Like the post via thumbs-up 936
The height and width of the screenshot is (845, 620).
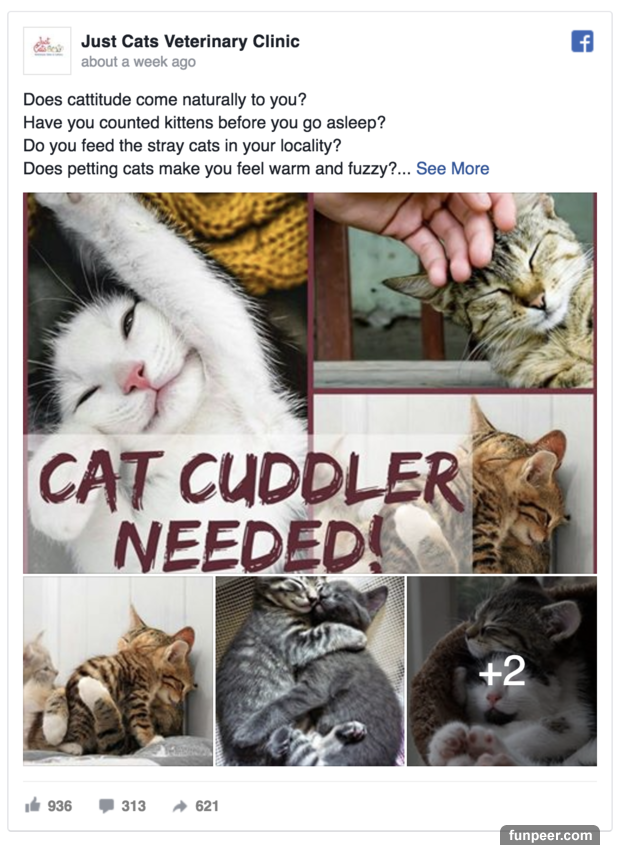tap(47, 805)
